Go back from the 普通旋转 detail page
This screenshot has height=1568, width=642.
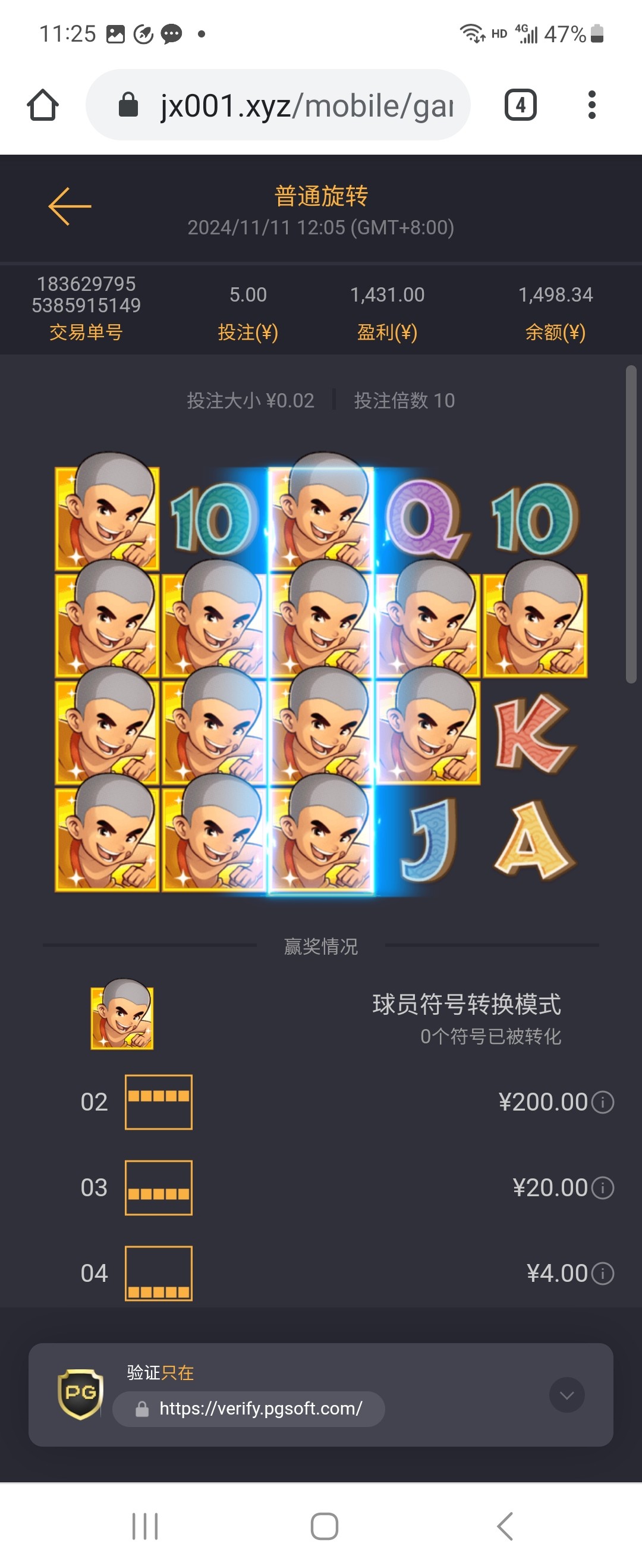70,207
